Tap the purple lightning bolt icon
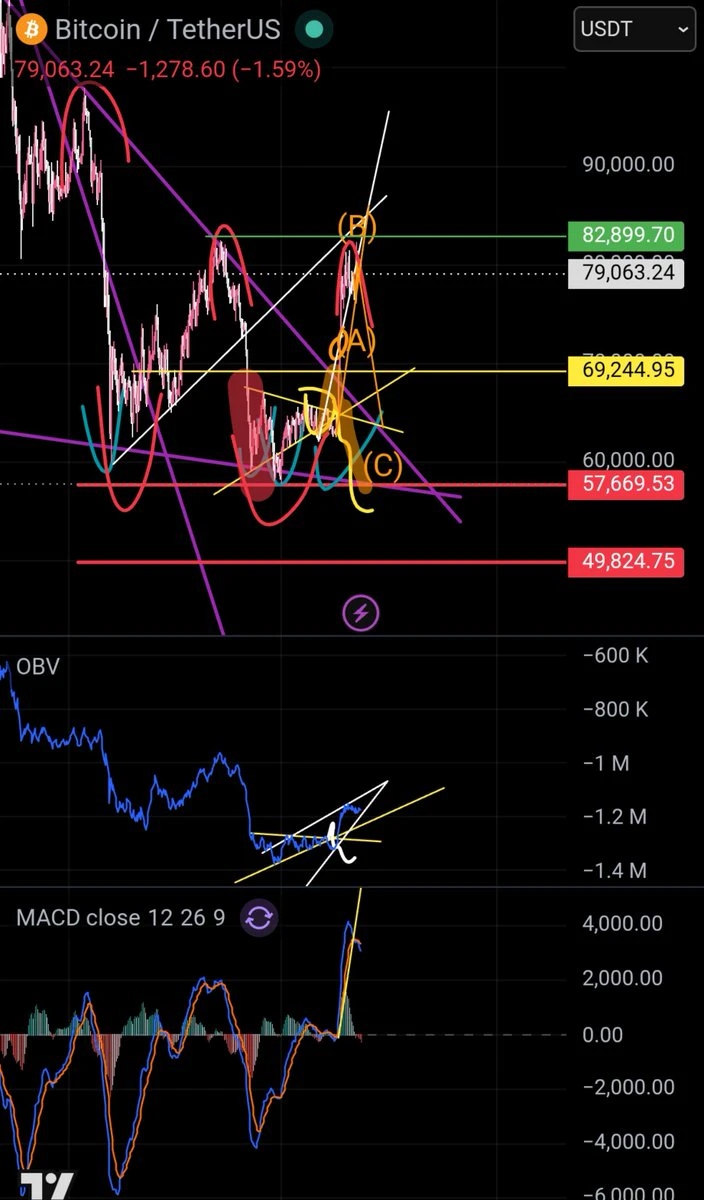Viewport: 704px width, 1200px height. click(361, 612)
